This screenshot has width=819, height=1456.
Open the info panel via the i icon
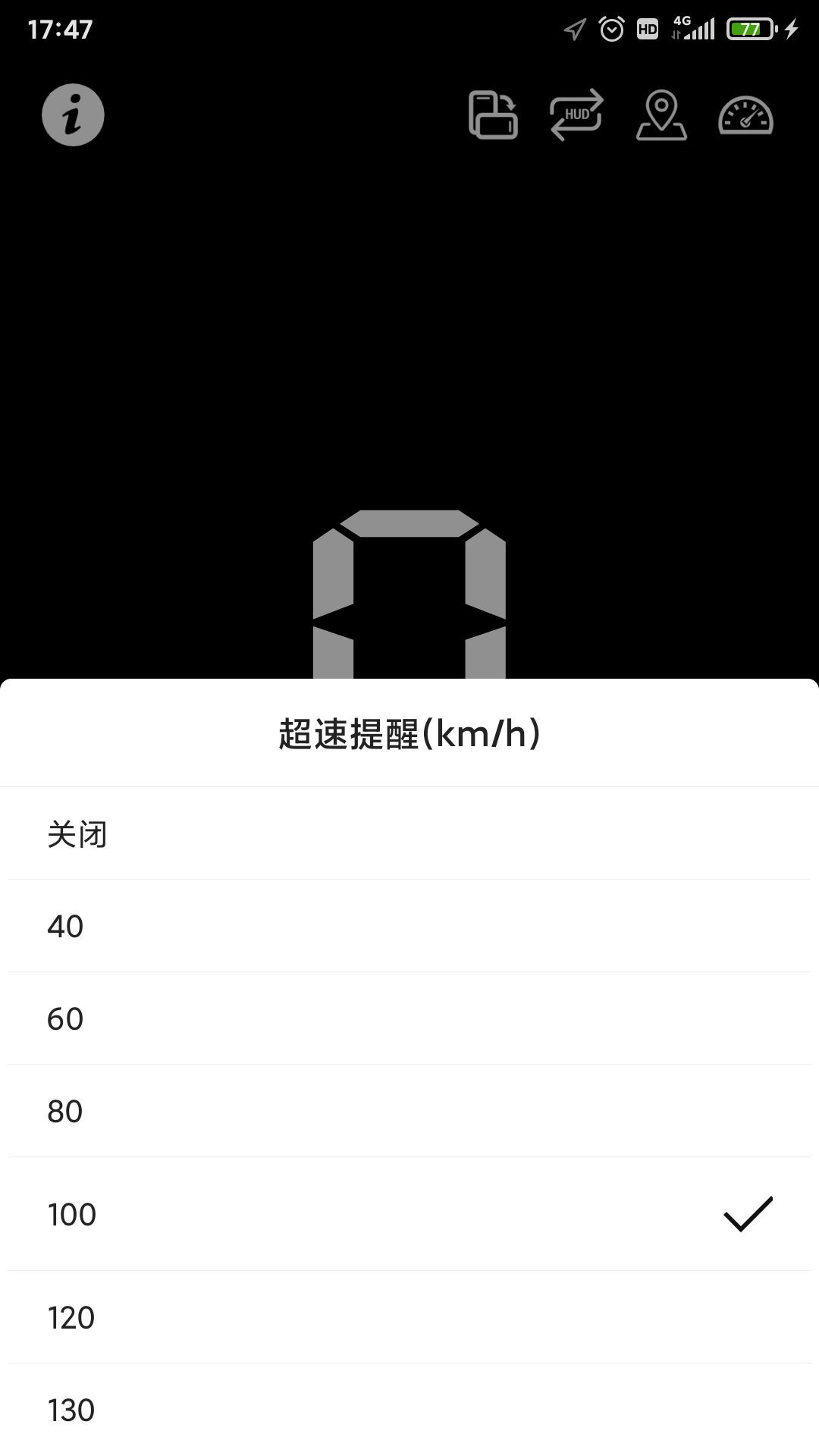[72, 115]
